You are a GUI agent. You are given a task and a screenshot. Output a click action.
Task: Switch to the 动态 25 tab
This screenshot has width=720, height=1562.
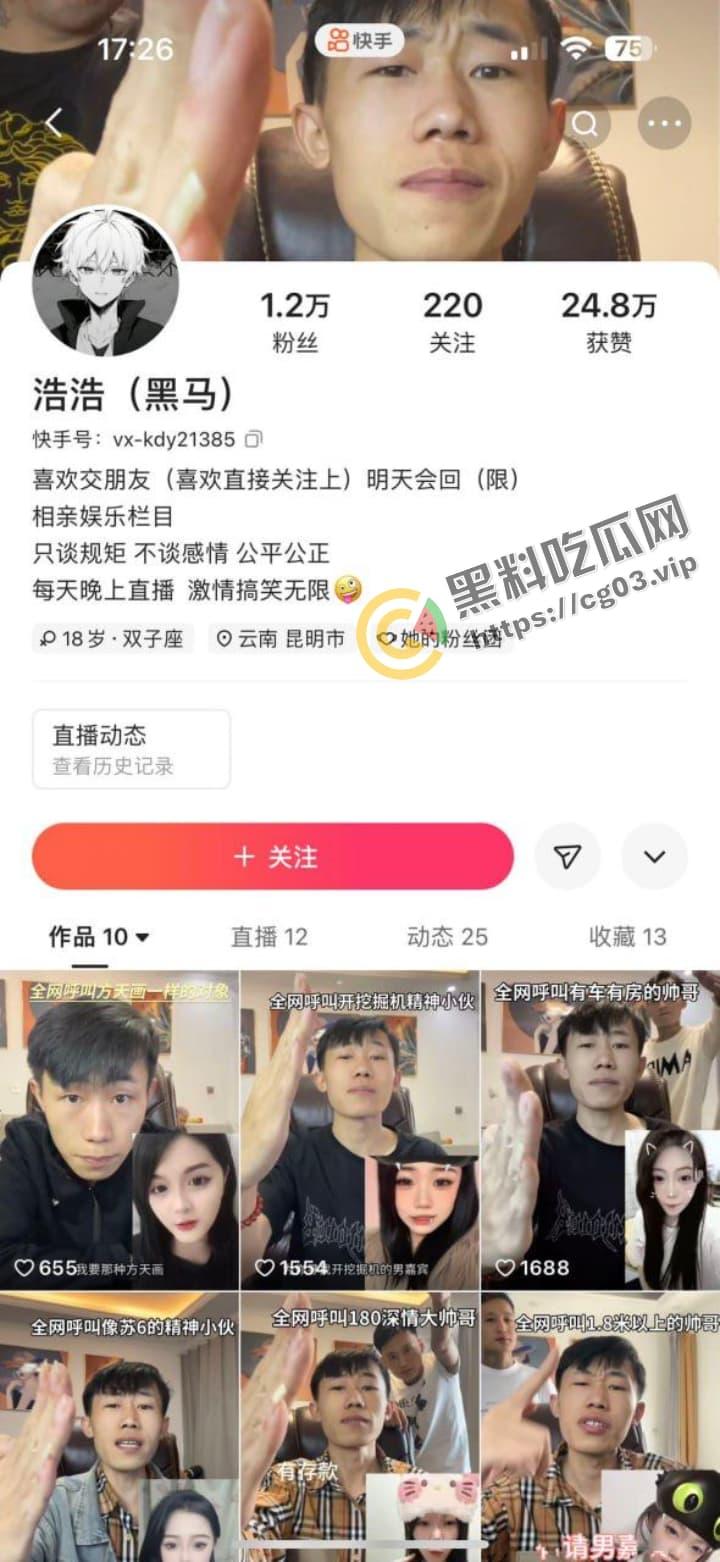click(x=449, y=938)
